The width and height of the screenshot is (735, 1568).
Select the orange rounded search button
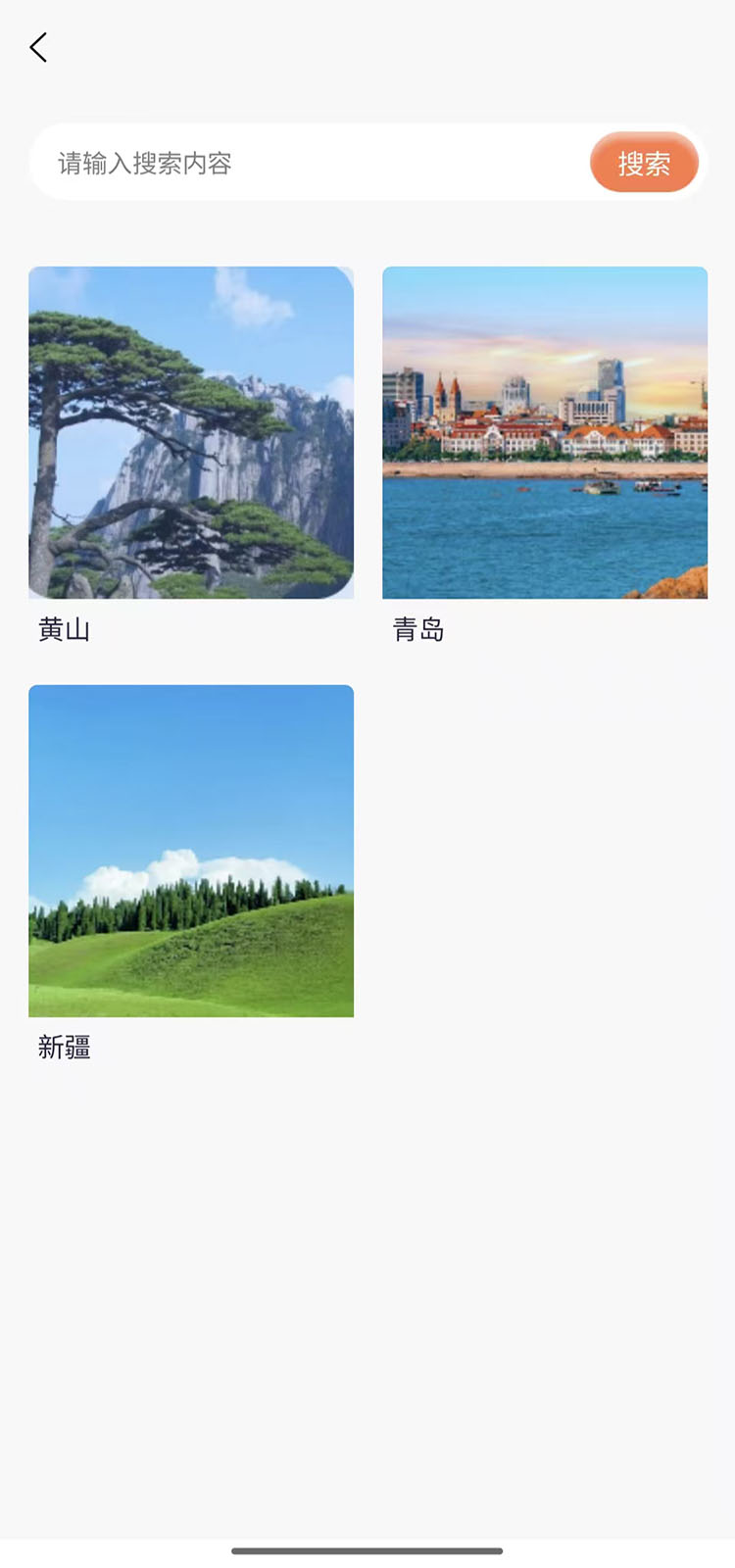tap(644, 163)
